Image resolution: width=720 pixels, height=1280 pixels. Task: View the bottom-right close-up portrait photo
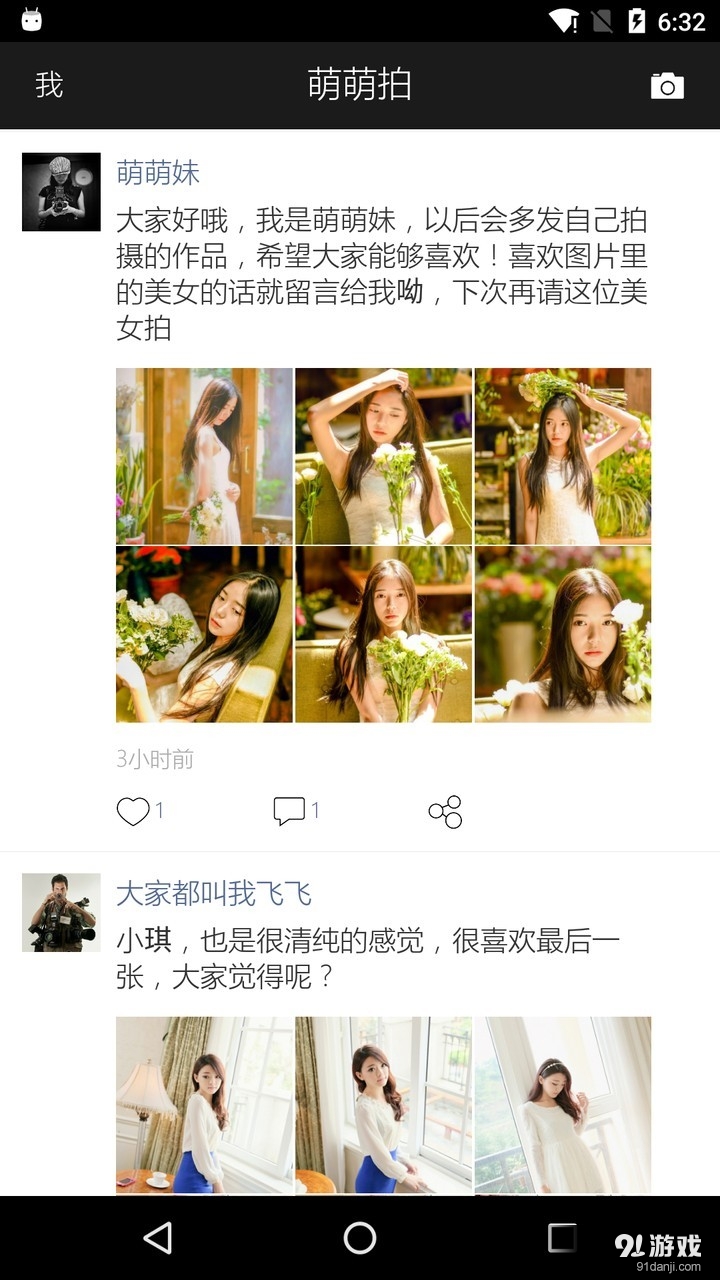pyautogui.click(x=562, y=633)
